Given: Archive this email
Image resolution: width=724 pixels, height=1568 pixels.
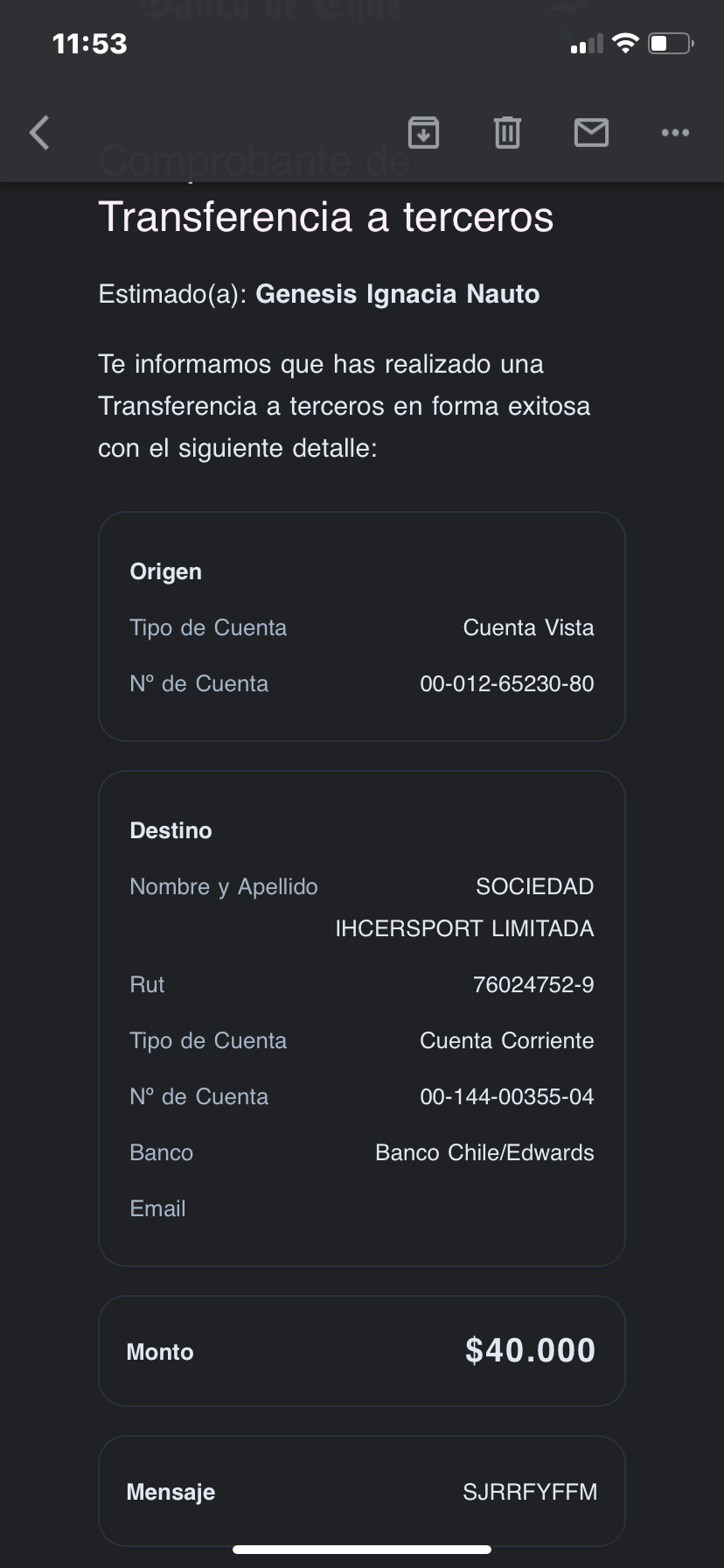Looking at the screenshot, I should coord(423,133).
